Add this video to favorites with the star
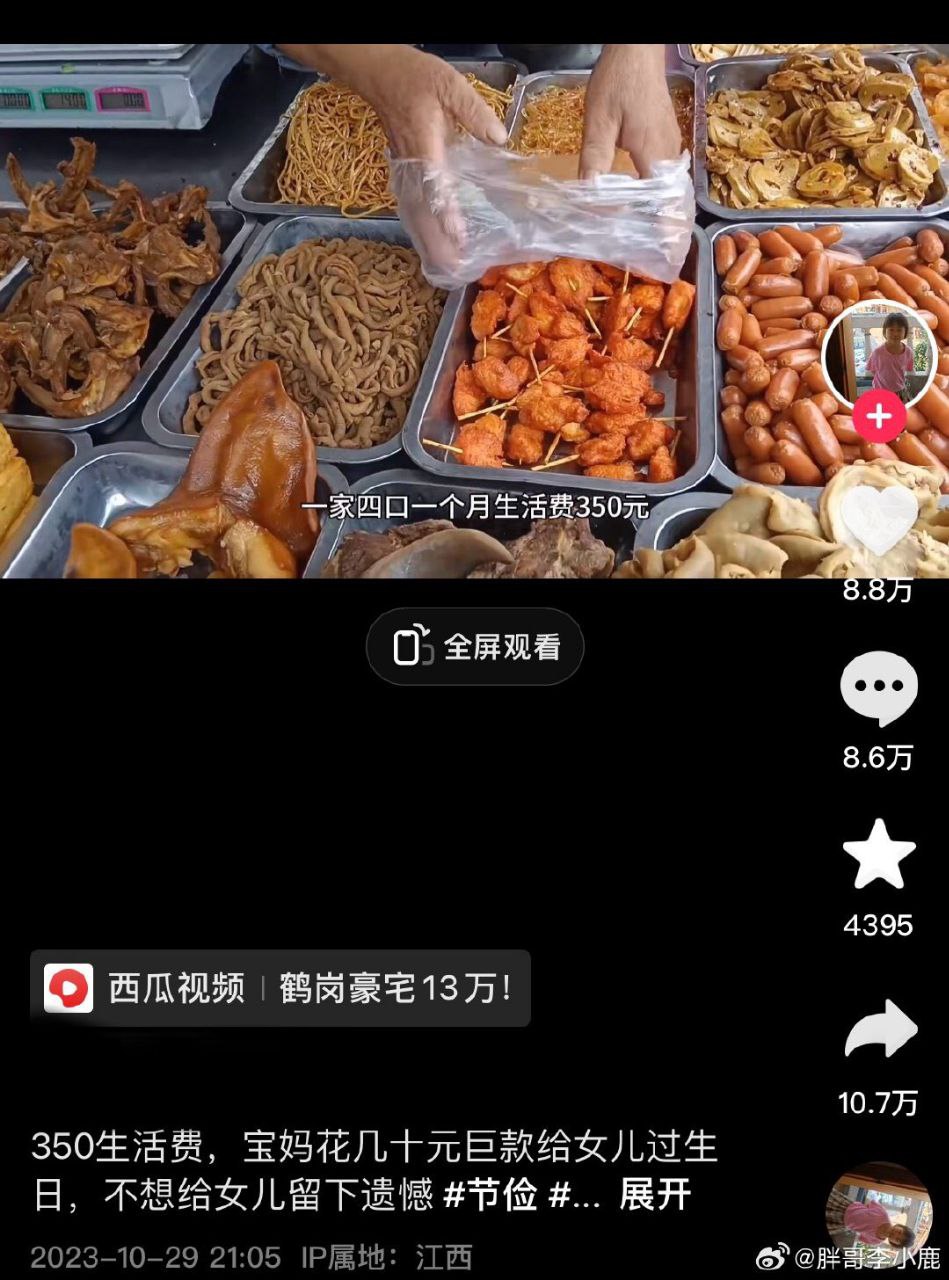 point(878,855)
